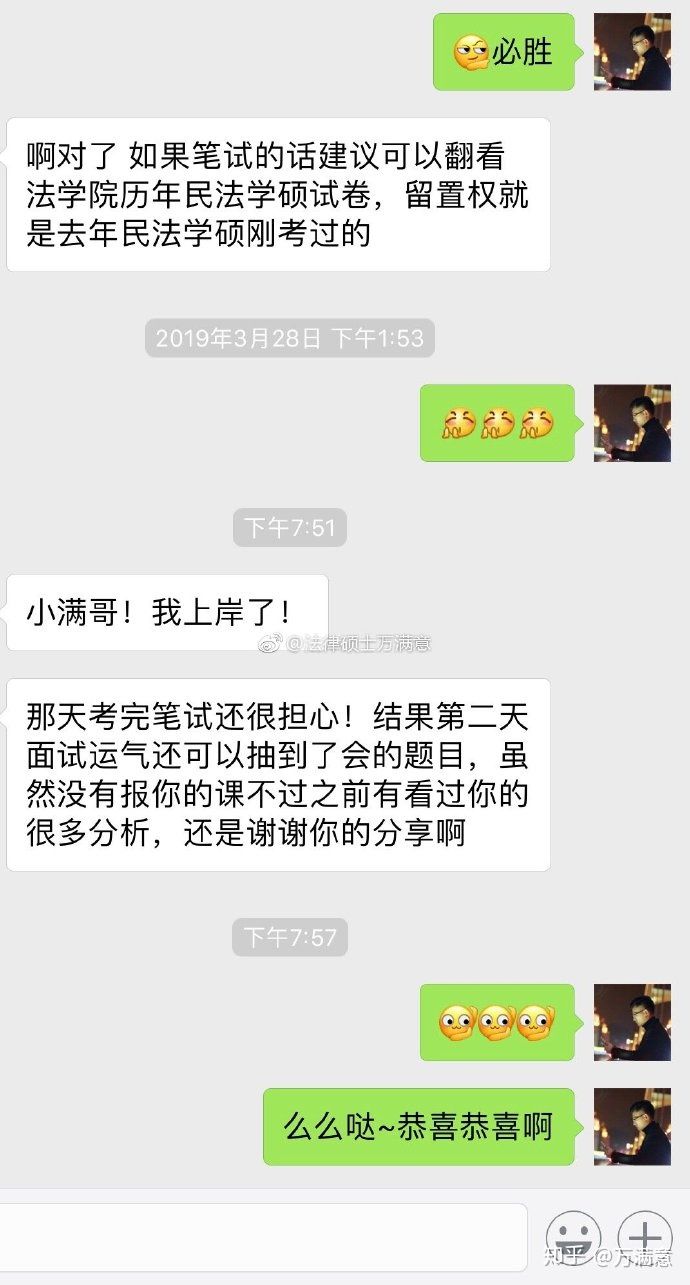This screenshot has height=1285, width=690.
Task: Open the avatar beside 么么哒~恭喜恭喜啊 message
Action: [632, 1126]
